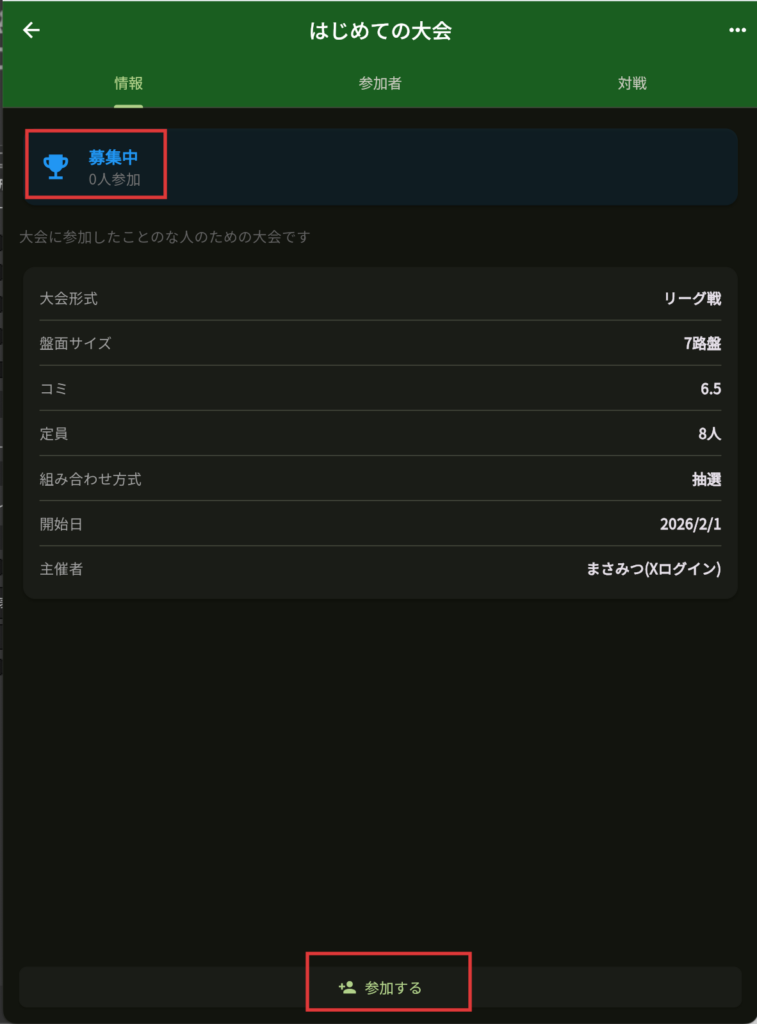
Task: Tap the 参加する button to join
Action: (x=381, y=987)
